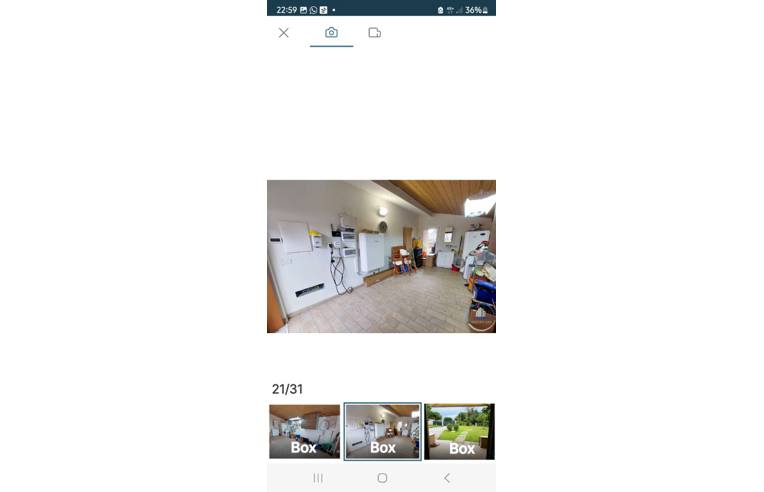The height and width of the screenshot is (492, 764).
Task: Go back using the system back button
Action: (x=447, y=478)
